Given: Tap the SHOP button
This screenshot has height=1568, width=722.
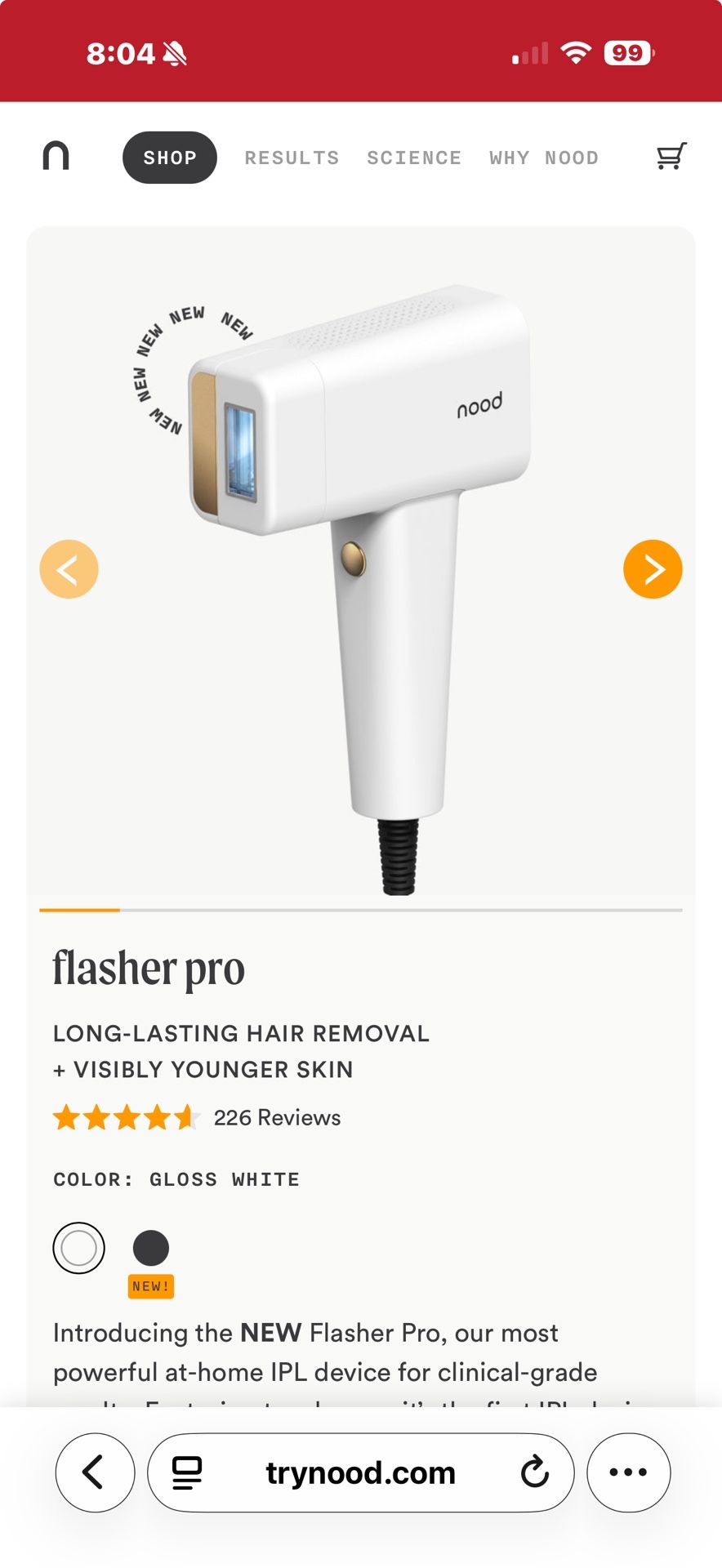Looking at the screenshot, I should click(169, 157).
